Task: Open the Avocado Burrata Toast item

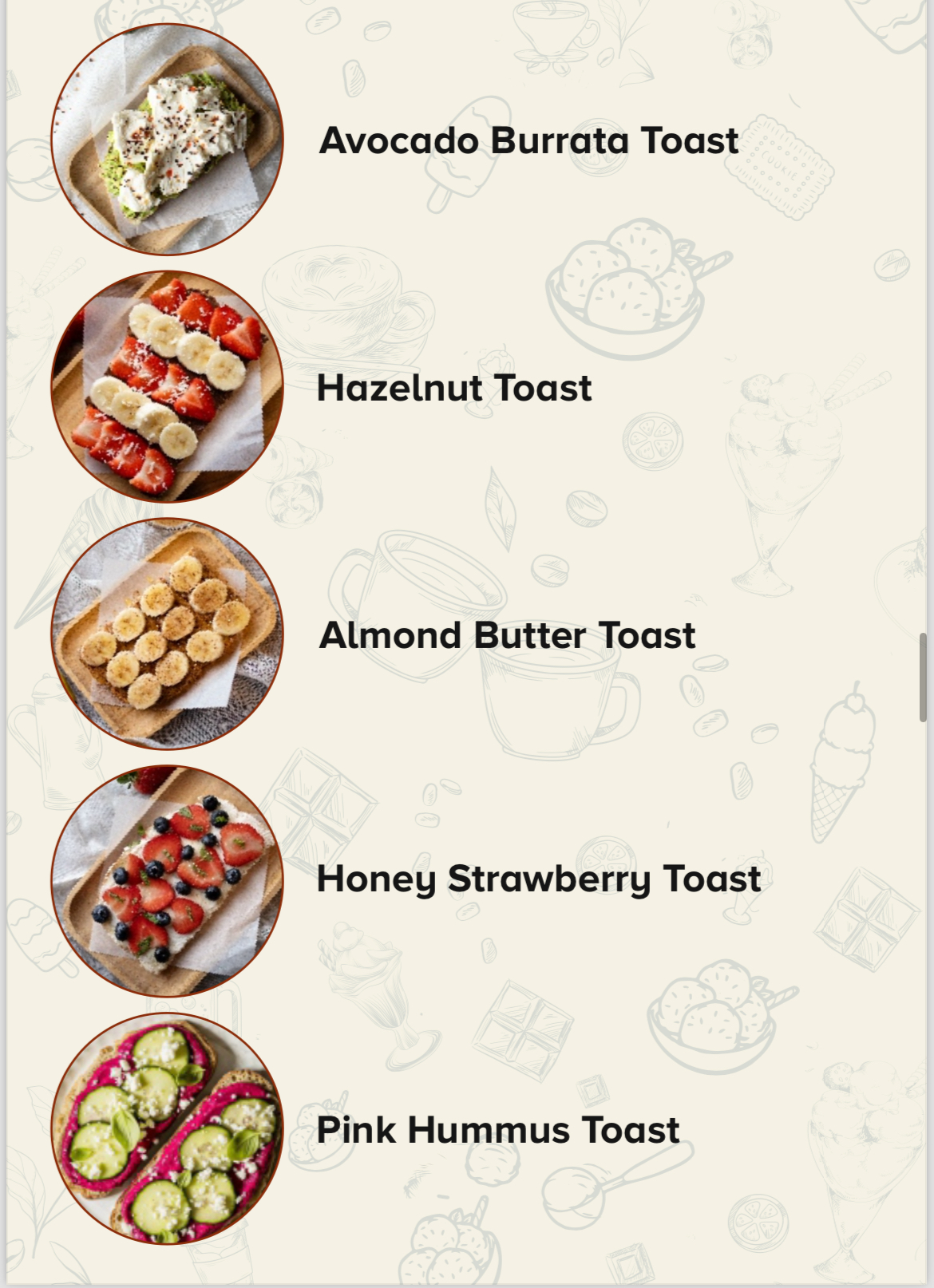Action: tap(528, 140)
